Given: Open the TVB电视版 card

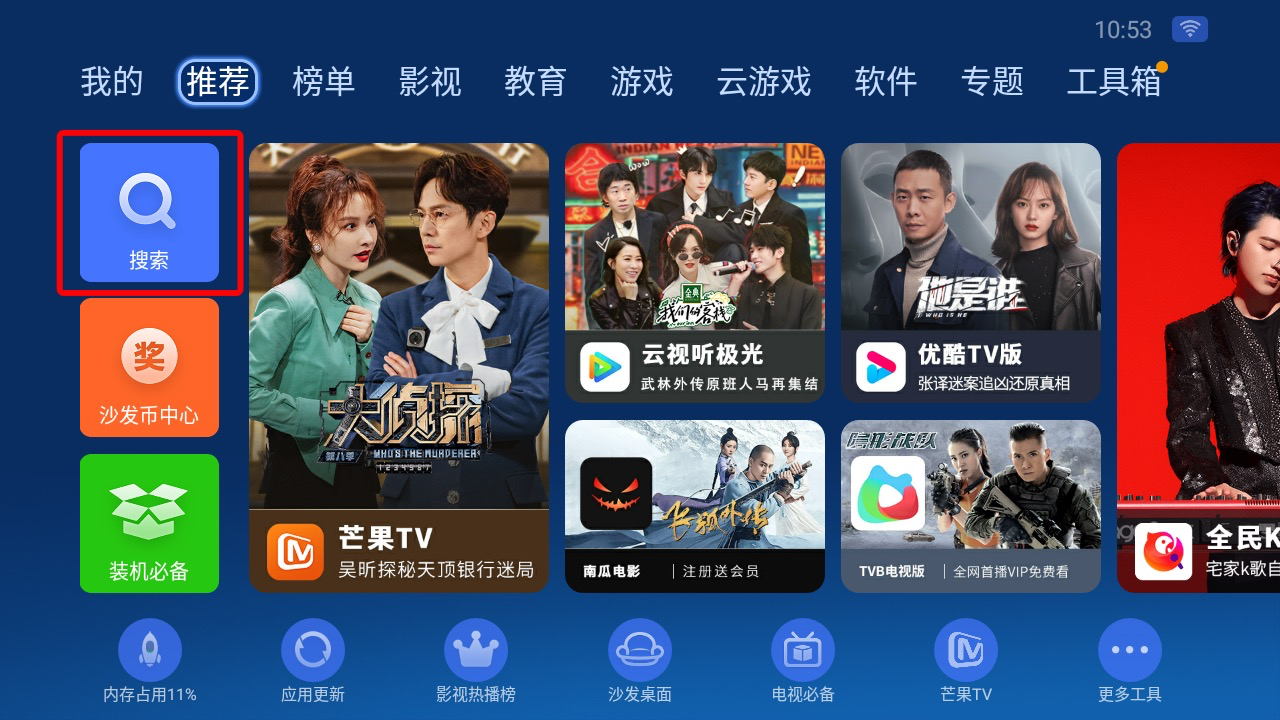Looking at the screenshot, I should pyautogui.click(x=971, y=506).
